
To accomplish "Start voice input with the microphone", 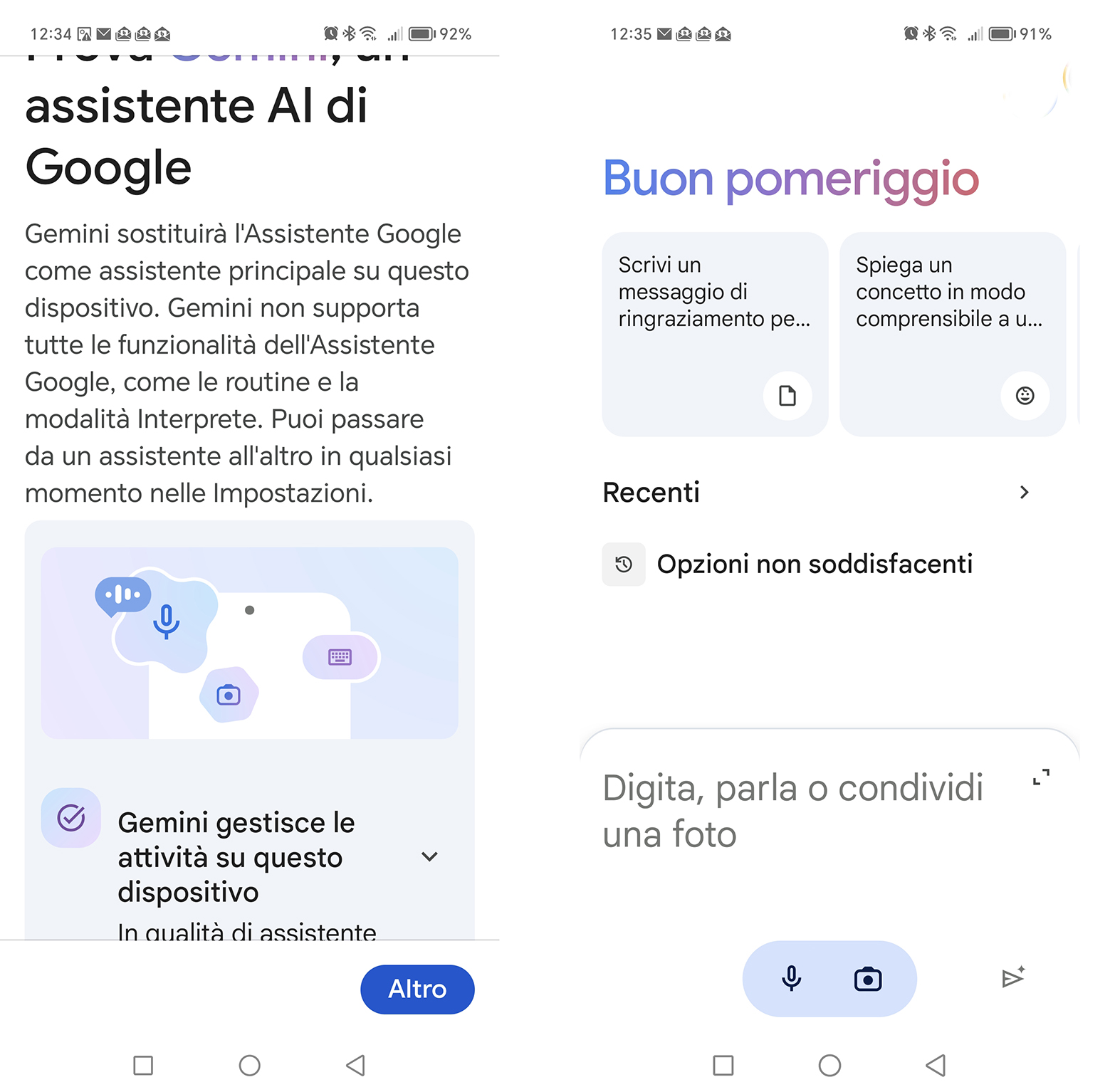I will tap(791, 979).
